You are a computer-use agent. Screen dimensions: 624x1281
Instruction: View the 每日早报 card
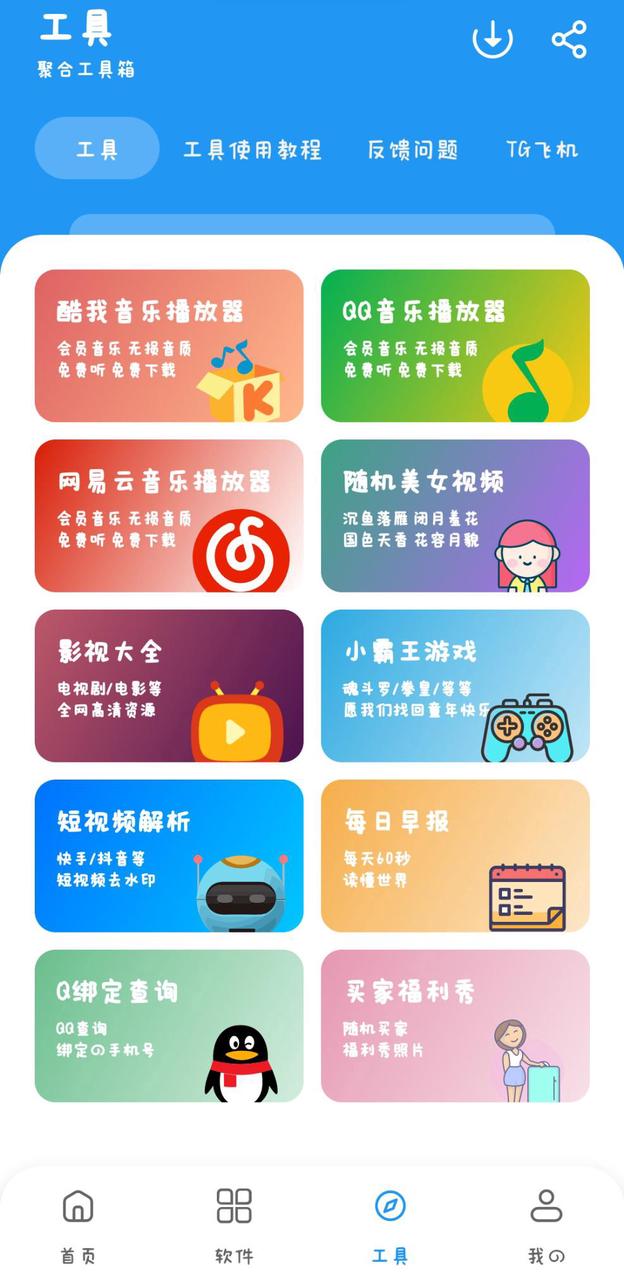(455, 856)
